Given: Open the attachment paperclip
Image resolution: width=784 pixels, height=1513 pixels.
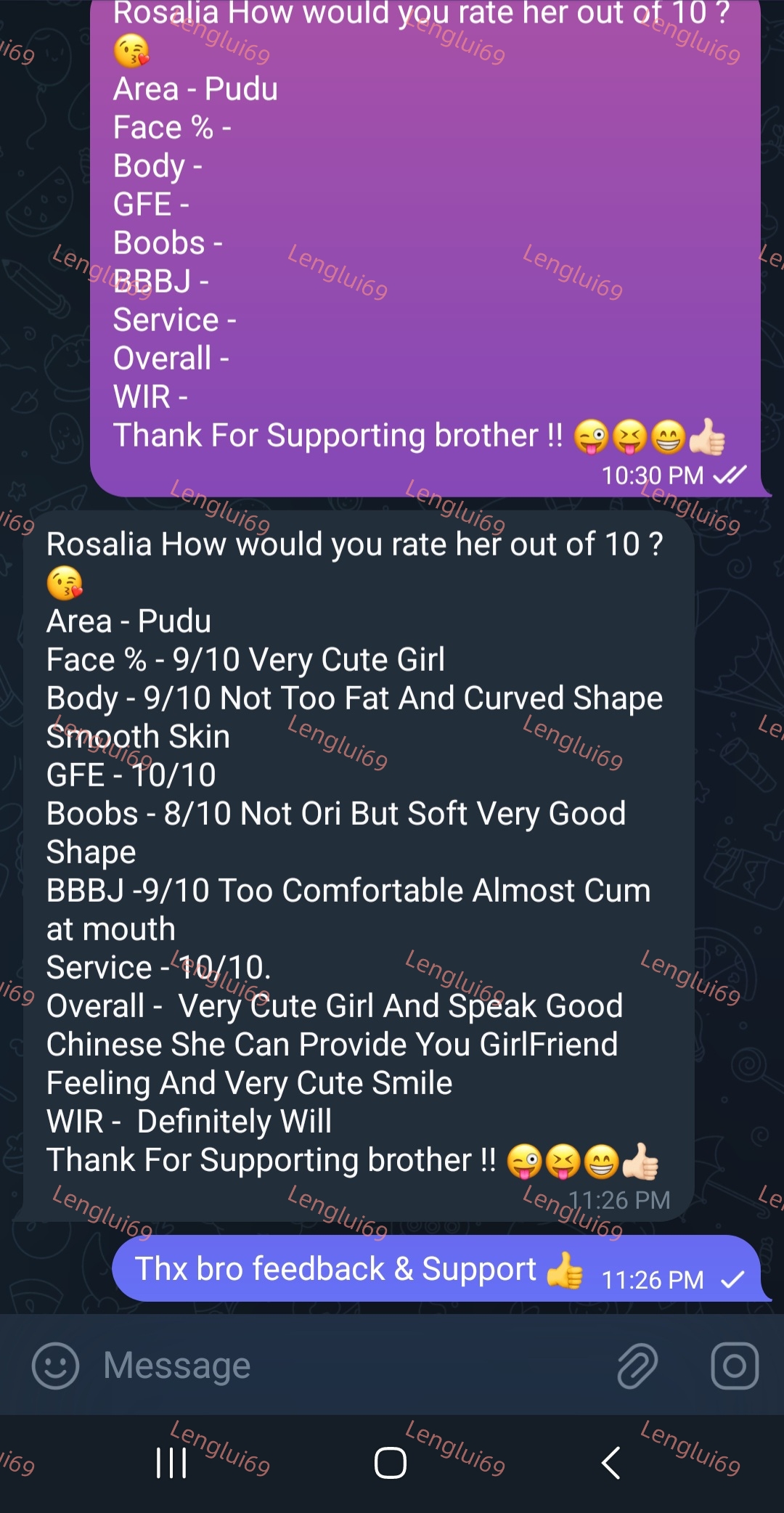Looking at the screenshot, I should point(637,1366).
